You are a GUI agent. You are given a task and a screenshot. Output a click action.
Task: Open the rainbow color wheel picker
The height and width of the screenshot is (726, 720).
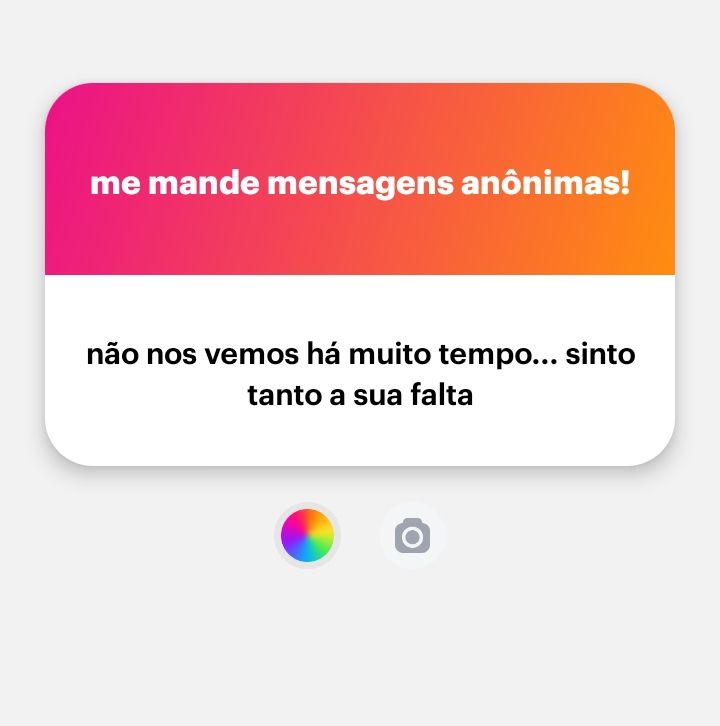(307, 535)
